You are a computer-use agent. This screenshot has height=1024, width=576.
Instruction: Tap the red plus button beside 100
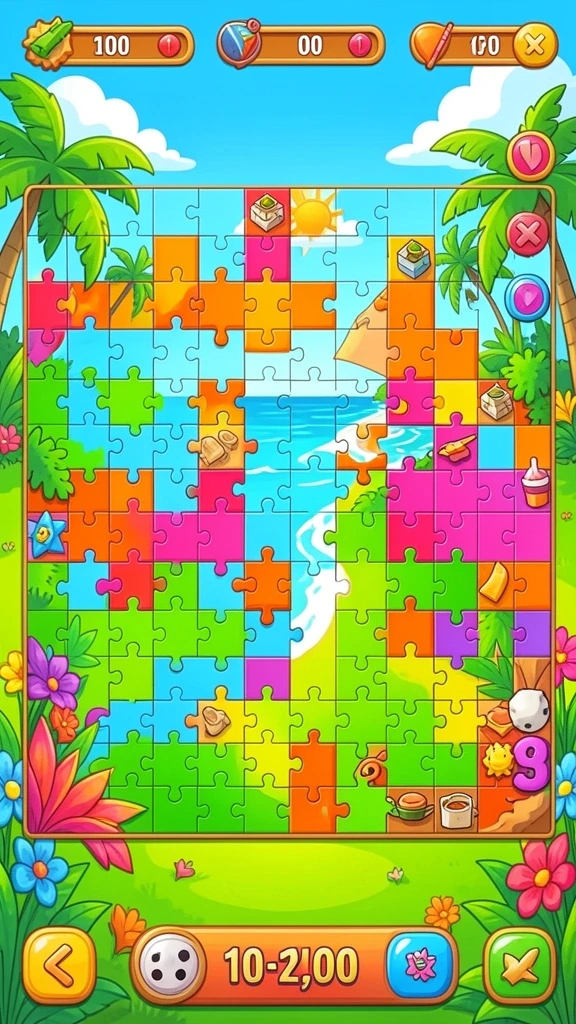click(168, 46)
